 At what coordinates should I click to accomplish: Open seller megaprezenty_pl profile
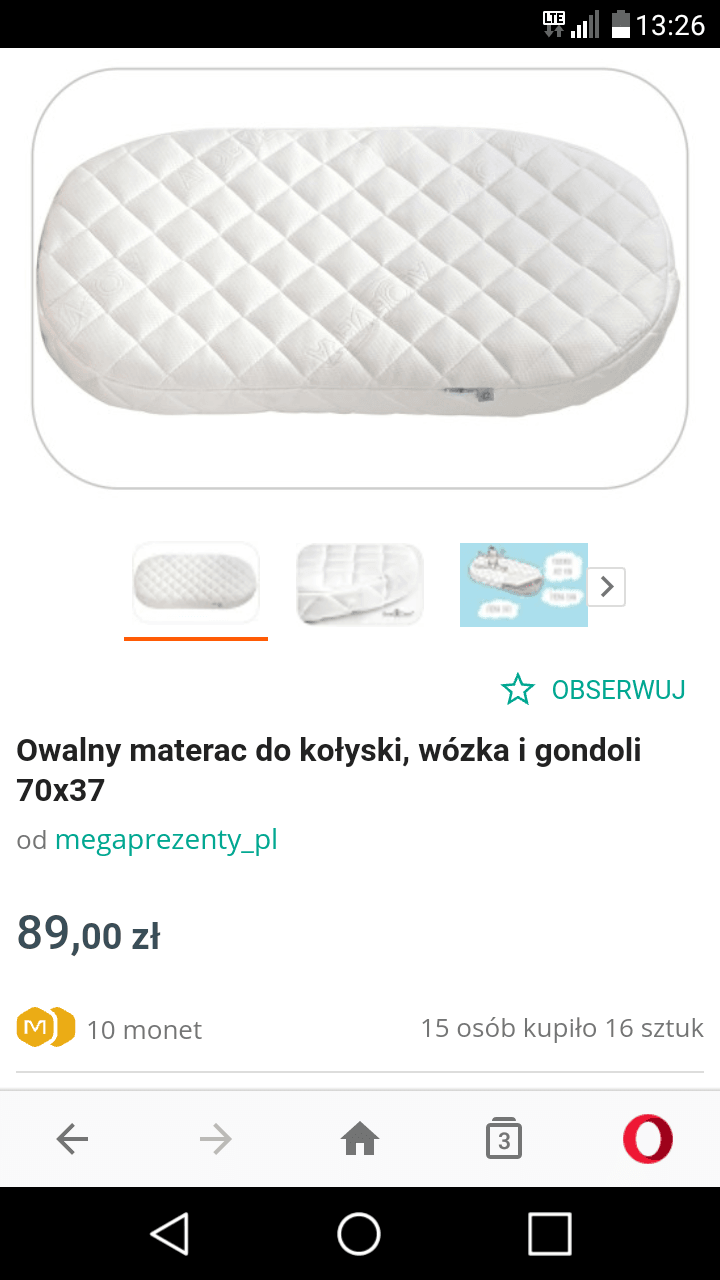pyautogui.click(x=166, y=840)
